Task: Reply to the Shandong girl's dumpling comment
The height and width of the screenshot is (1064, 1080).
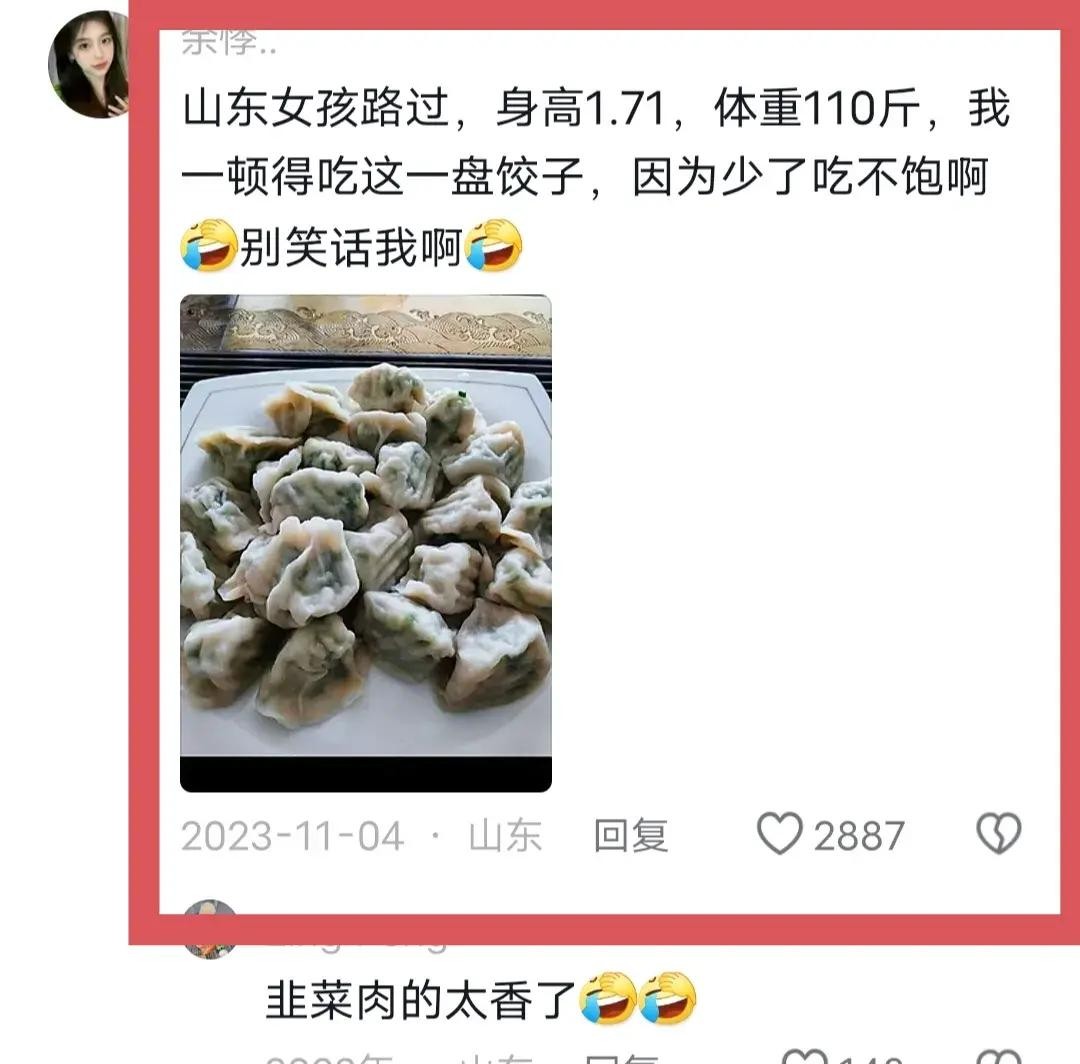Action: click(x=630, y=835)
